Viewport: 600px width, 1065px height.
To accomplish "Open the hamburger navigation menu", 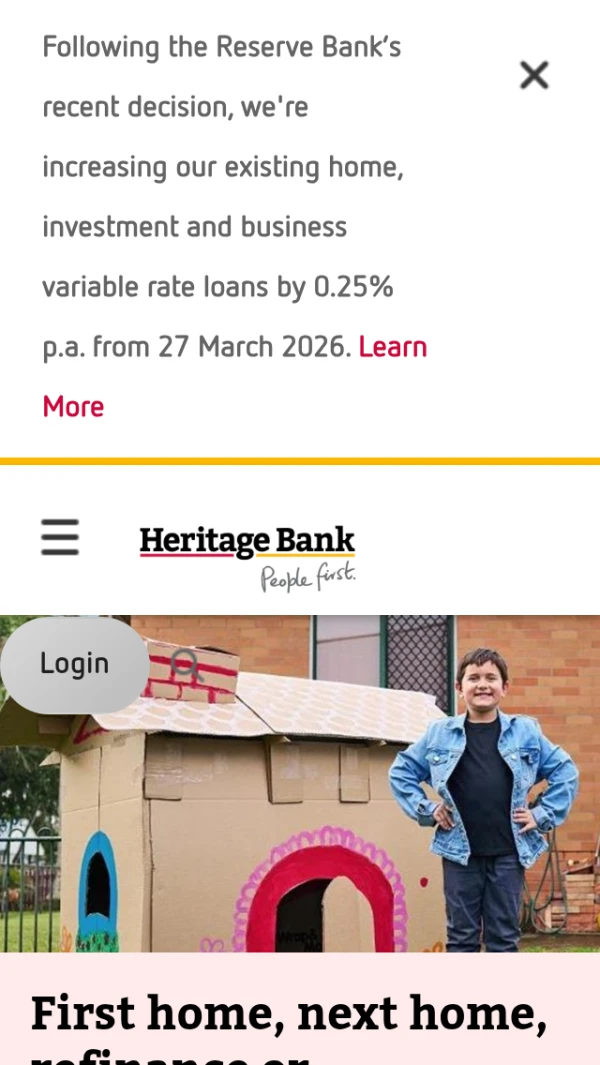I will pyautogui.click(x=60, y=537).
